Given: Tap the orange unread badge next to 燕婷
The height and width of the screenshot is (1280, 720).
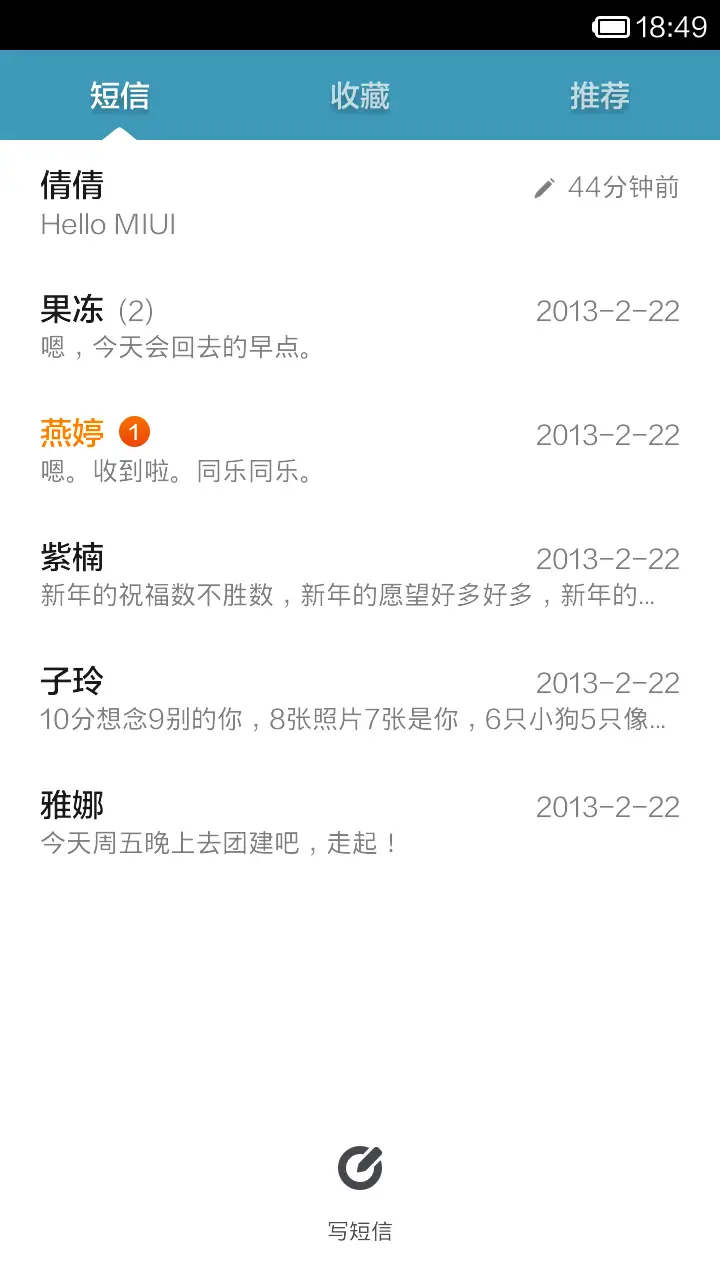Looking at the screenshot, I should click(136, 431).
